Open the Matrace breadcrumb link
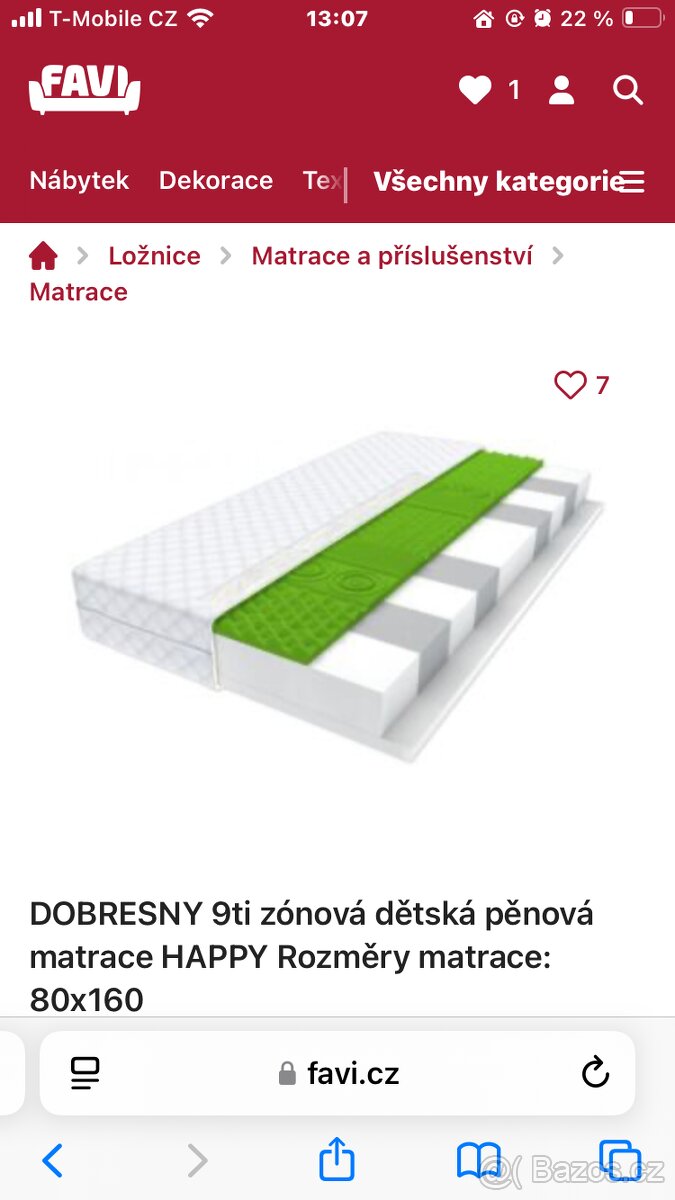Screen dimensions: 675x1200 79,292
